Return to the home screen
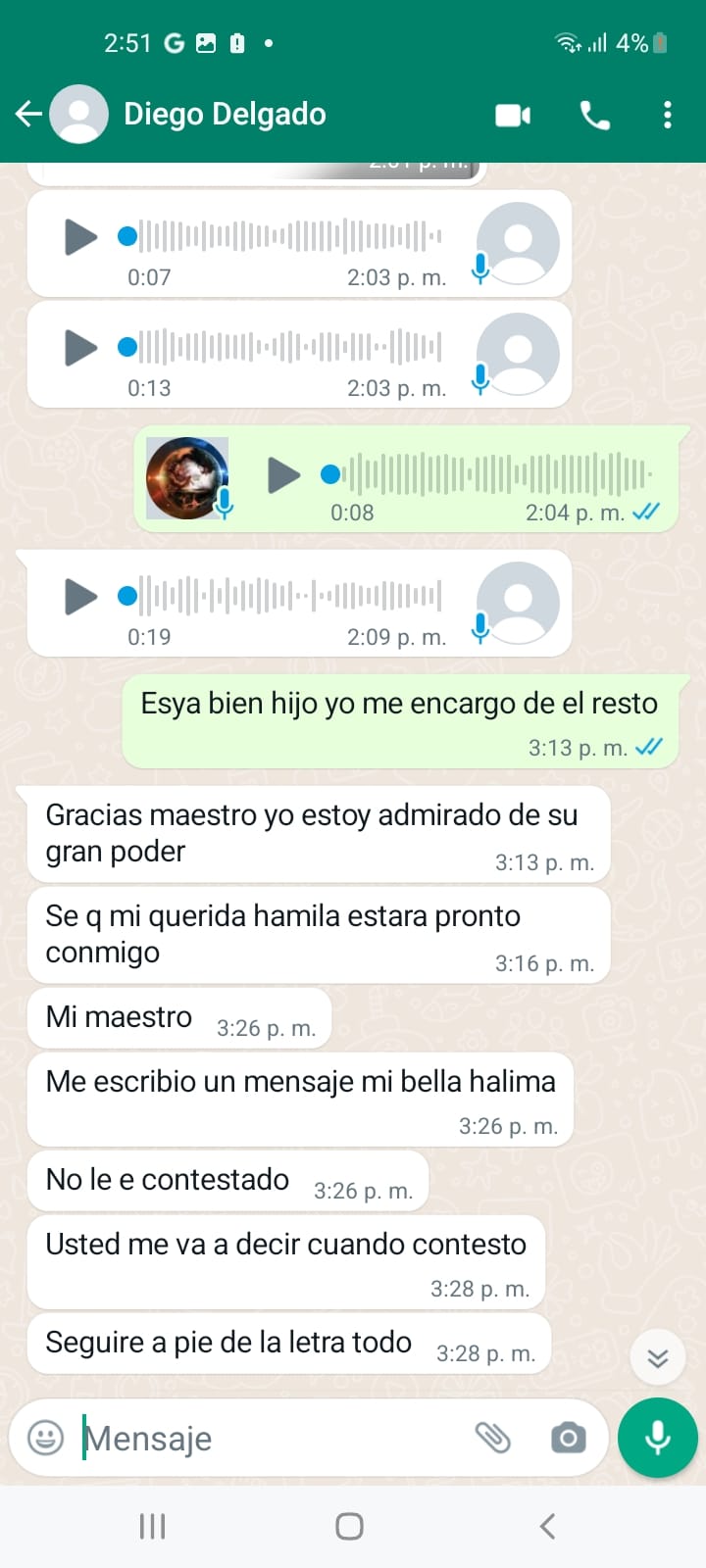Image resolution: width=706 pixels, height=1568 pixels. point(350,1526)
